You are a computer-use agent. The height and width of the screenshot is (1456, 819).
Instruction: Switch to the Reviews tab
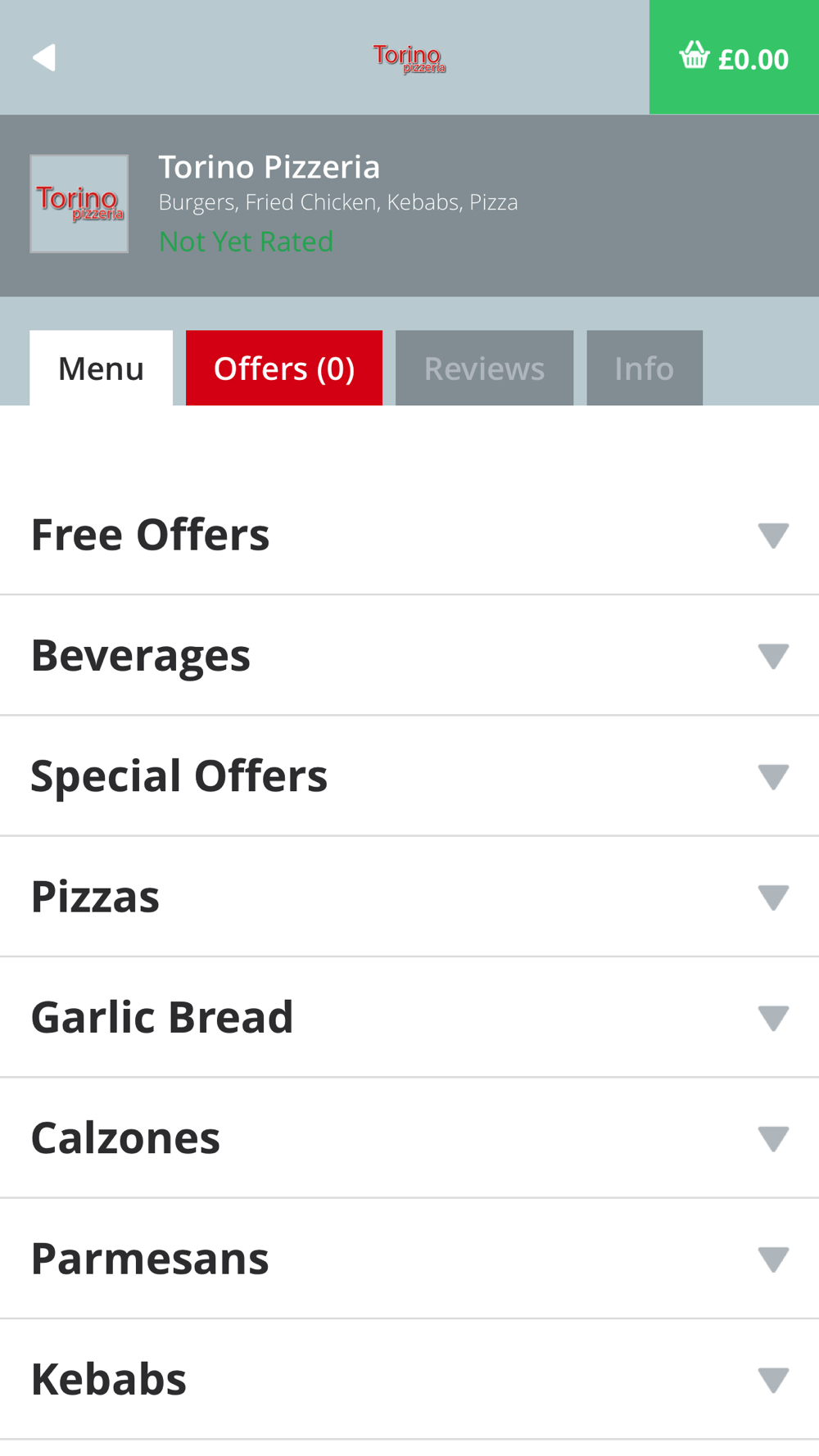pos(484,369)
